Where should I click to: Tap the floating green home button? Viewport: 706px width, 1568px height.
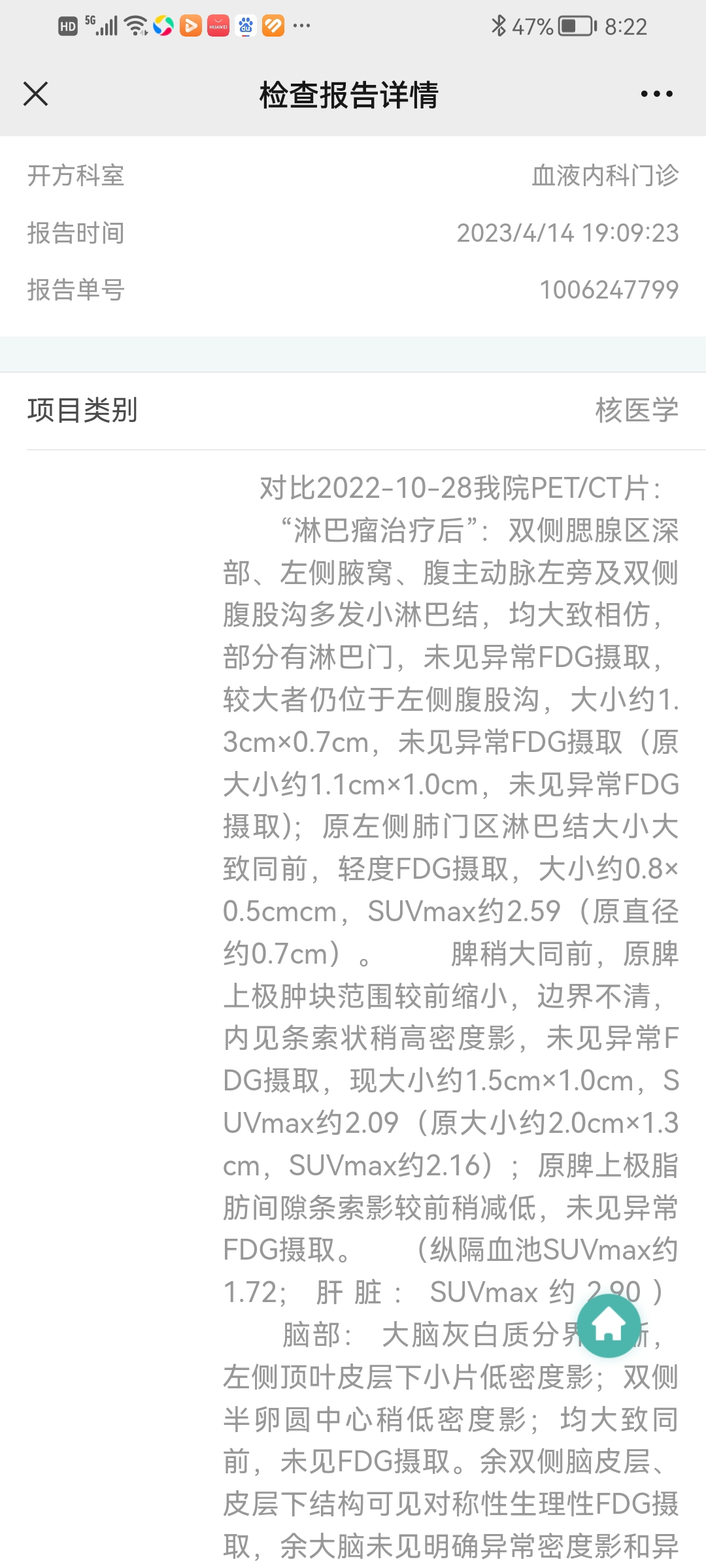(609, 1326)
